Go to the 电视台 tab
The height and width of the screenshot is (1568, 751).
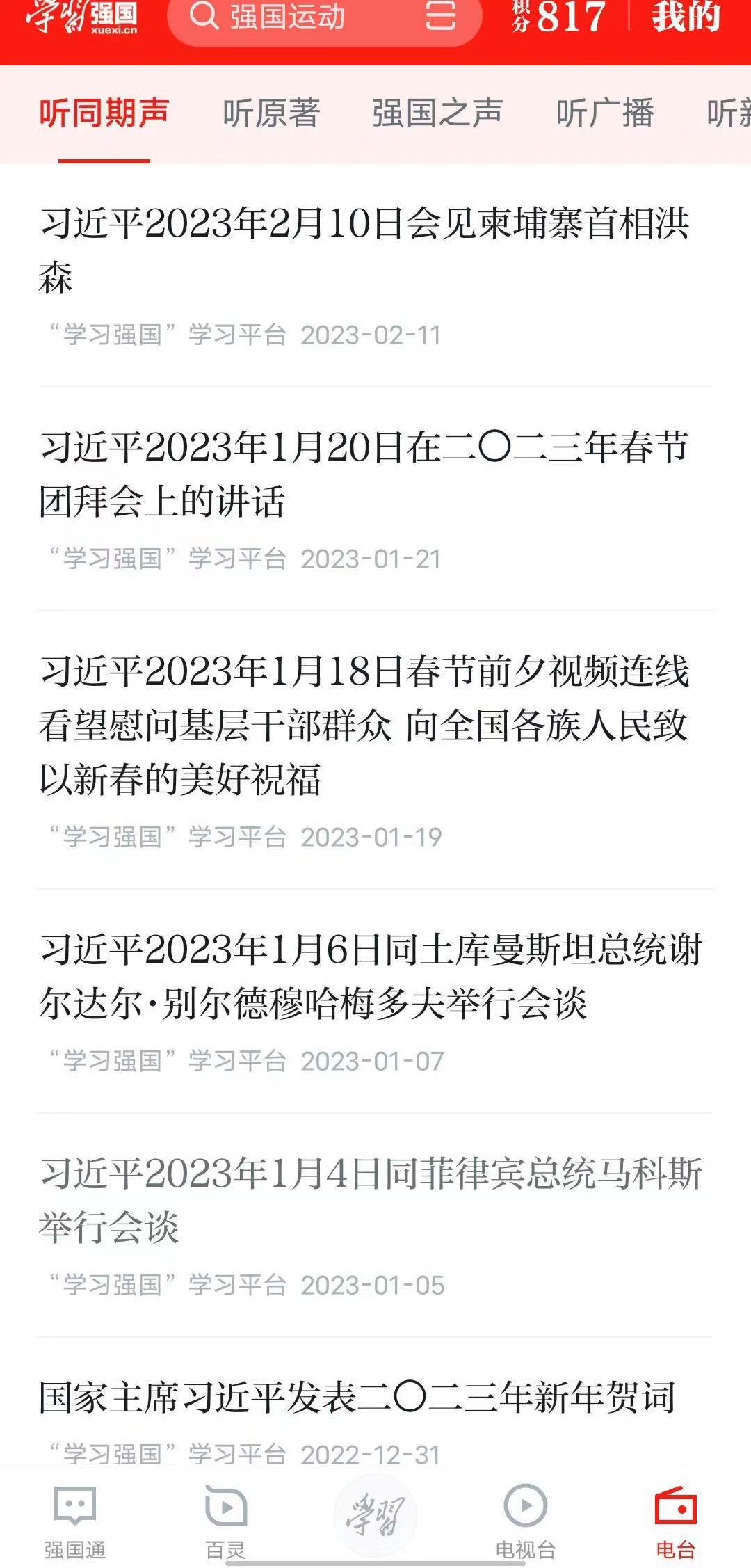pos(526,1521)
